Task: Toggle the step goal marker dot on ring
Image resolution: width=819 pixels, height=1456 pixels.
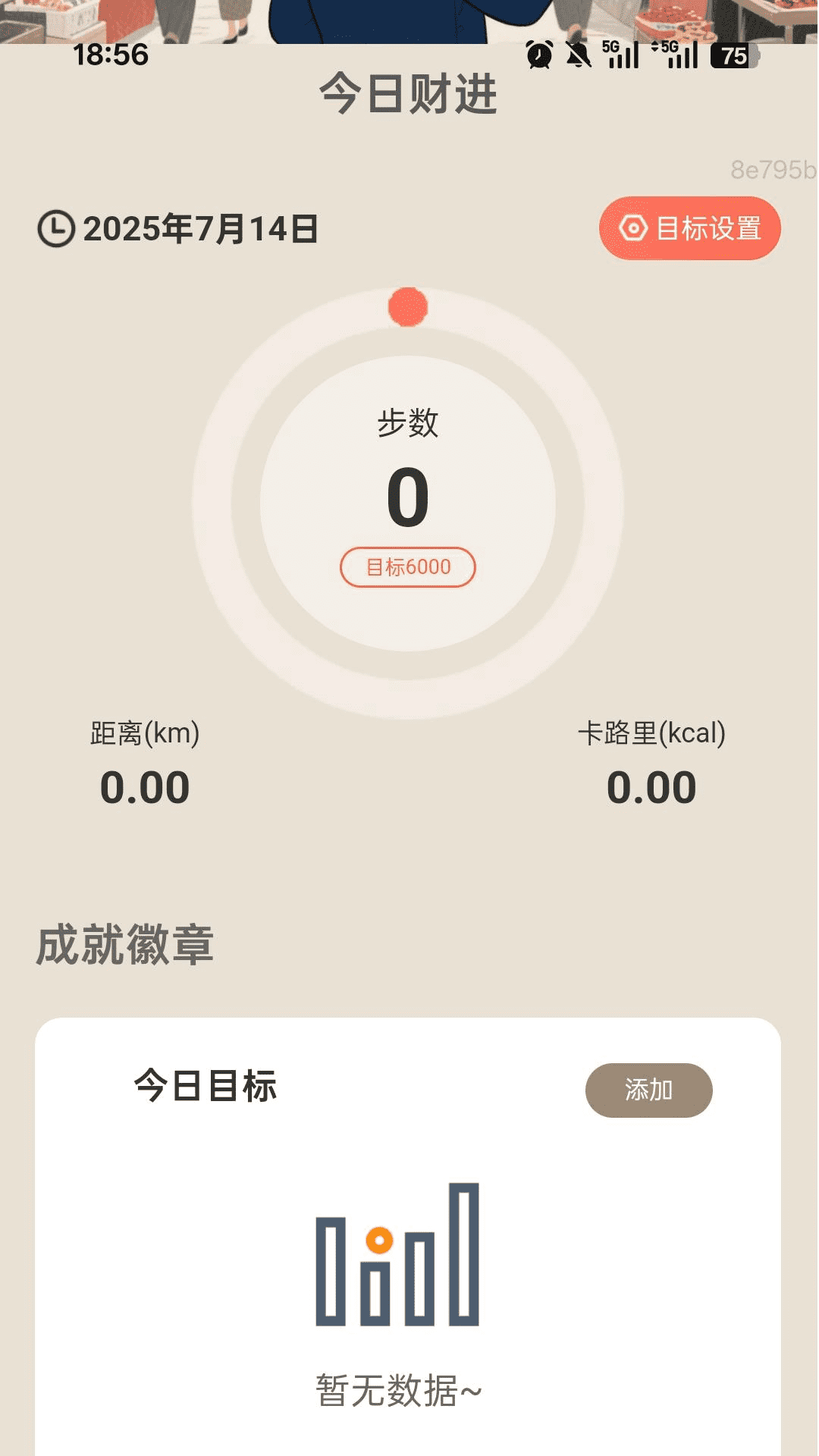Action: [407, 306]
